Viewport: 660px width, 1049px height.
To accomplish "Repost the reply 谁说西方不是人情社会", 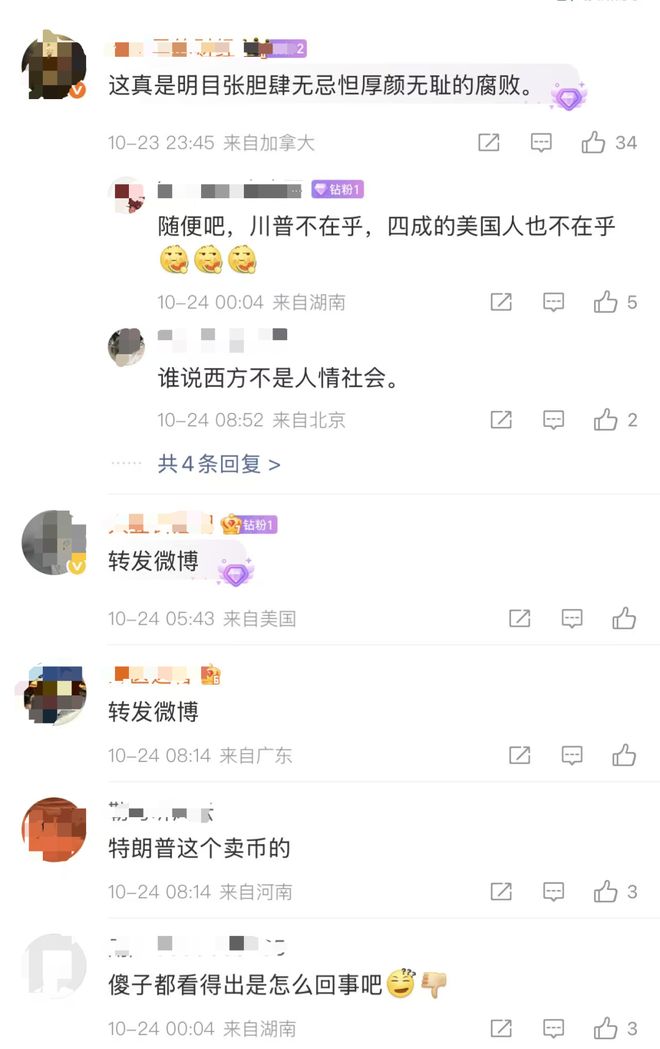I will pyautogui.click(x=501, y=420).
